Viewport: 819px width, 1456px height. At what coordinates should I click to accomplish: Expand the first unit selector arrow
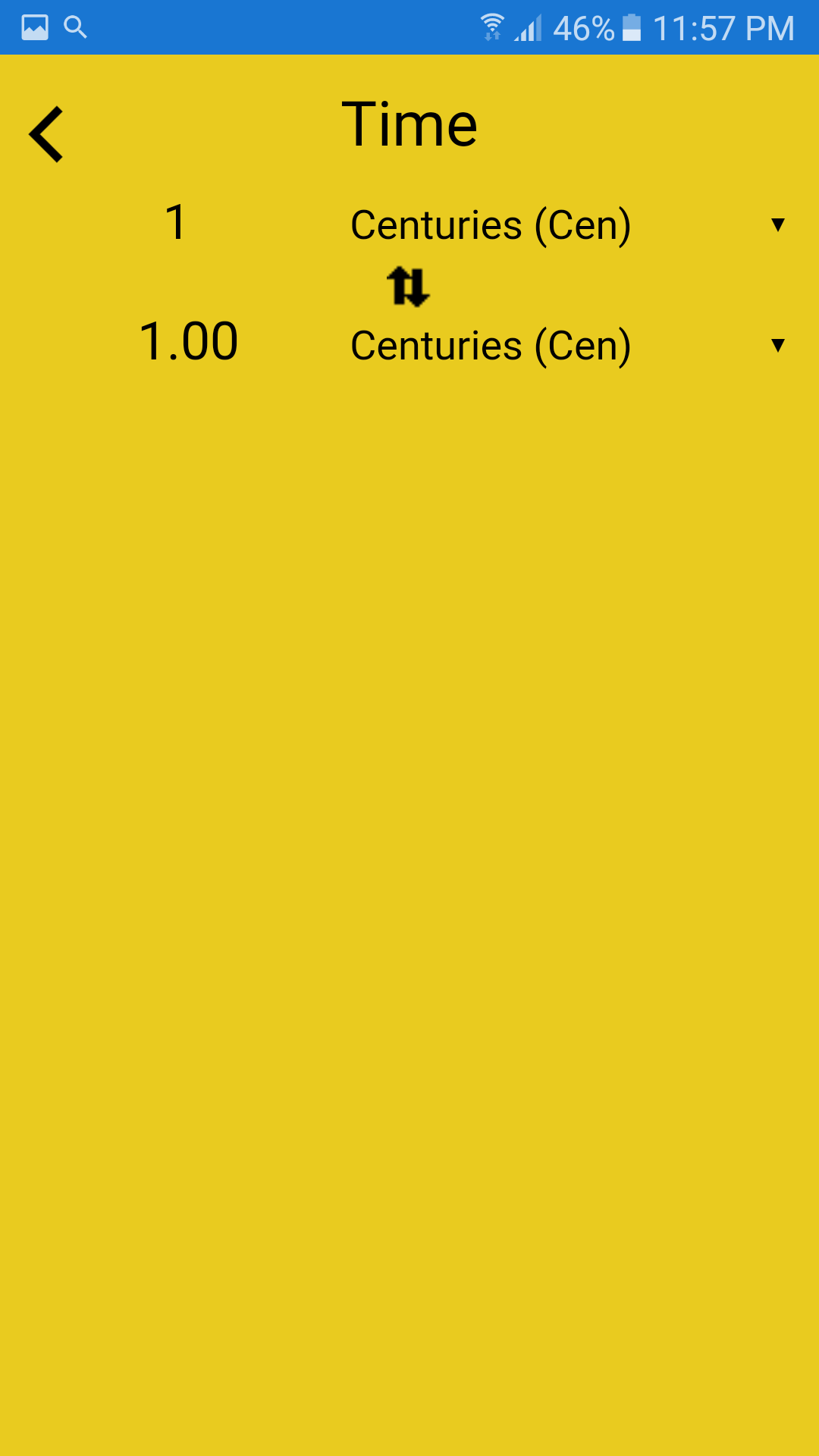(778, 224)
